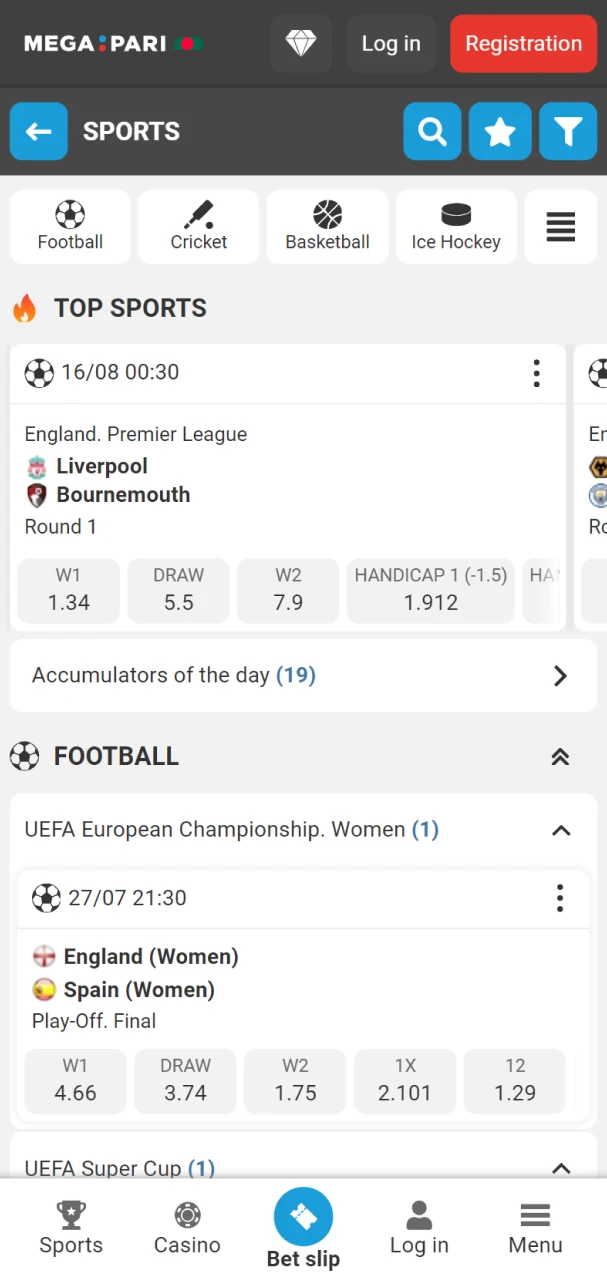Pick W1 1.34 odds for Liverpool
Viewport: 607px width, 1280px height.
tap(68, 590)
